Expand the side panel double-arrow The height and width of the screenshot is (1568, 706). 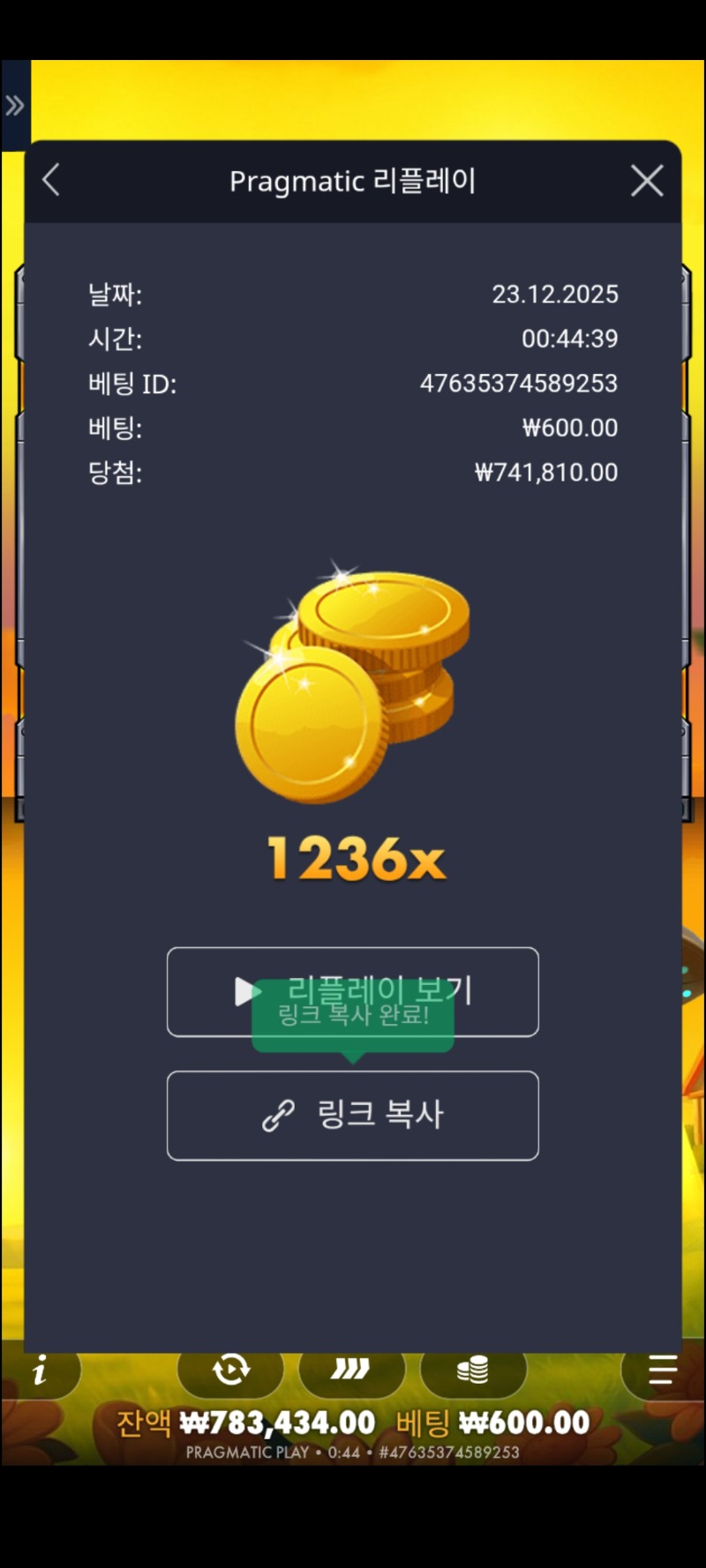(15, 107)
